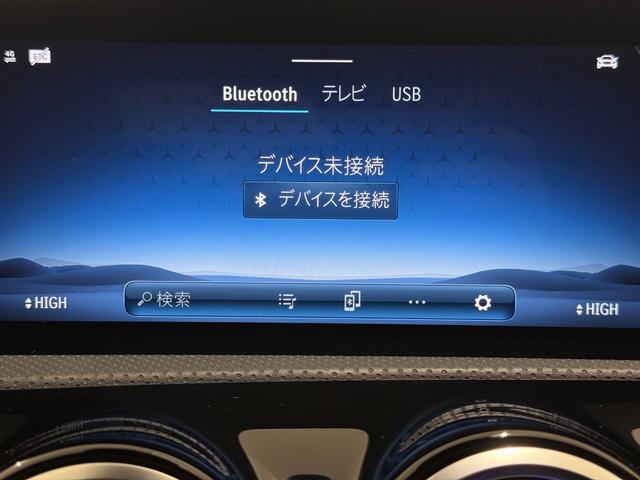The height and width of the screenshot is (480, 640).
Task: Open the settings gear
Action: pyautogui.click(x=482, y=302)
